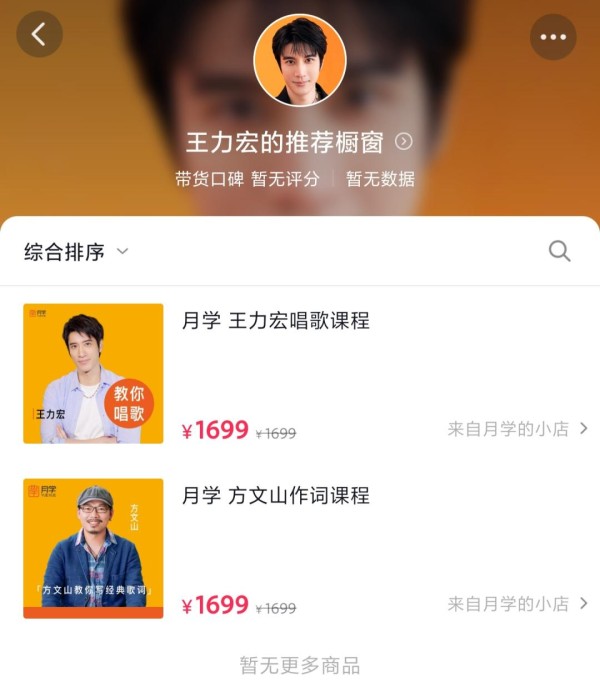The image size is (600, 682).
Task: Open the three-dot overflow menu
Action: [553, 37]
